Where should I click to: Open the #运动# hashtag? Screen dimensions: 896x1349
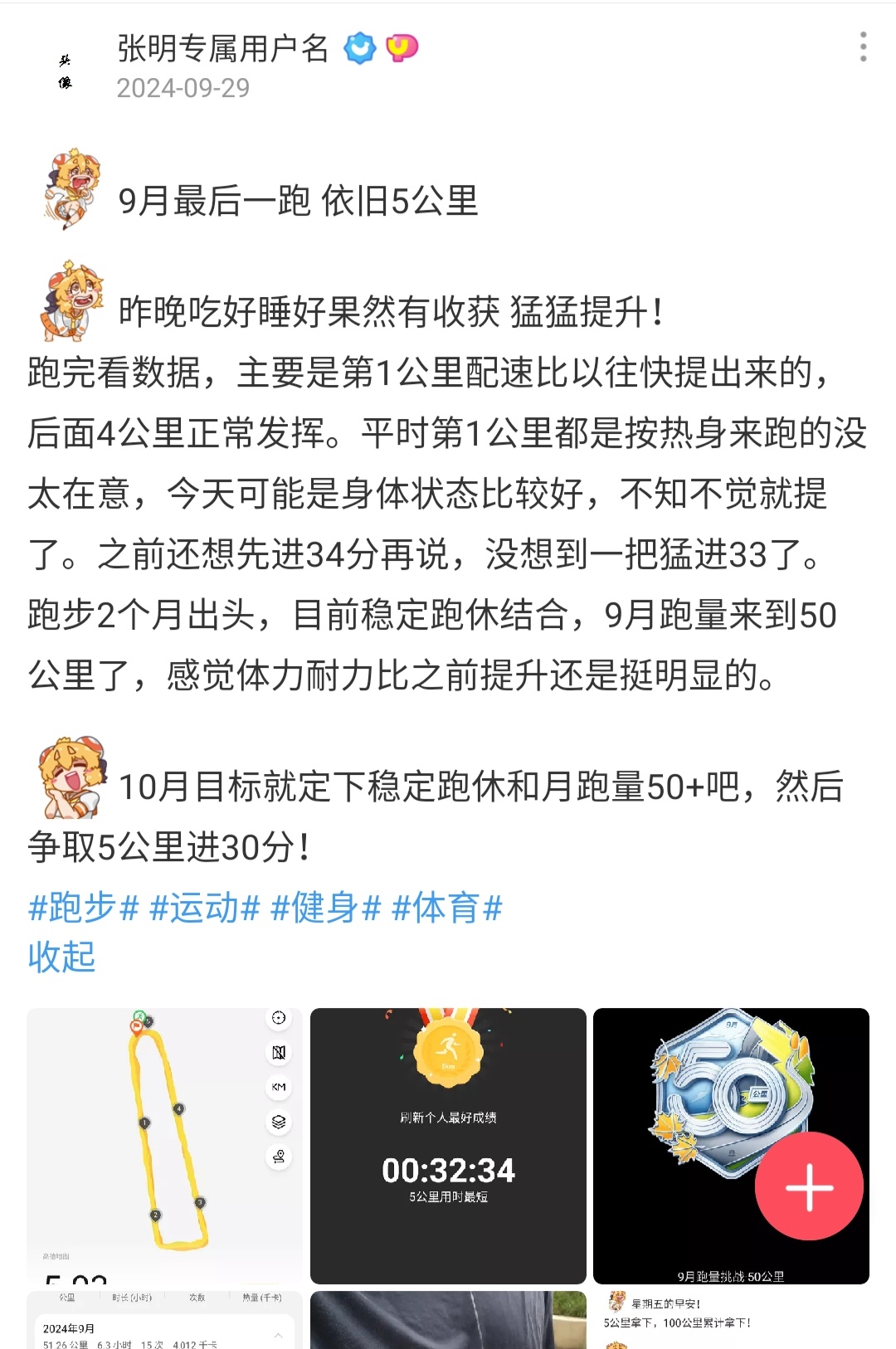click(x=204, y=908)
